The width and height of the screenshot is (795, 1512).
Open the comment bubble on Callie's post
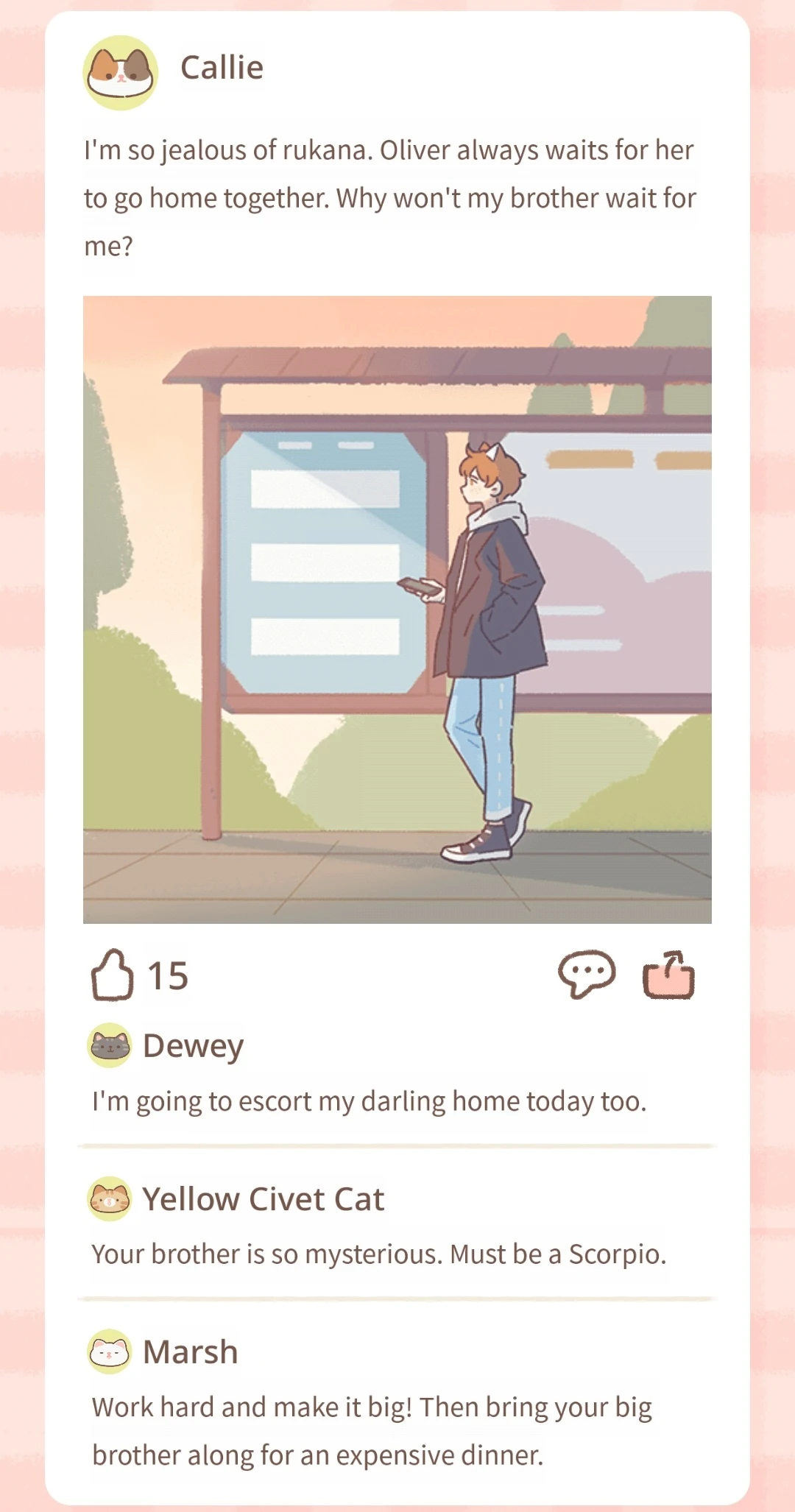pyautogui.click(x=587, y=975)
